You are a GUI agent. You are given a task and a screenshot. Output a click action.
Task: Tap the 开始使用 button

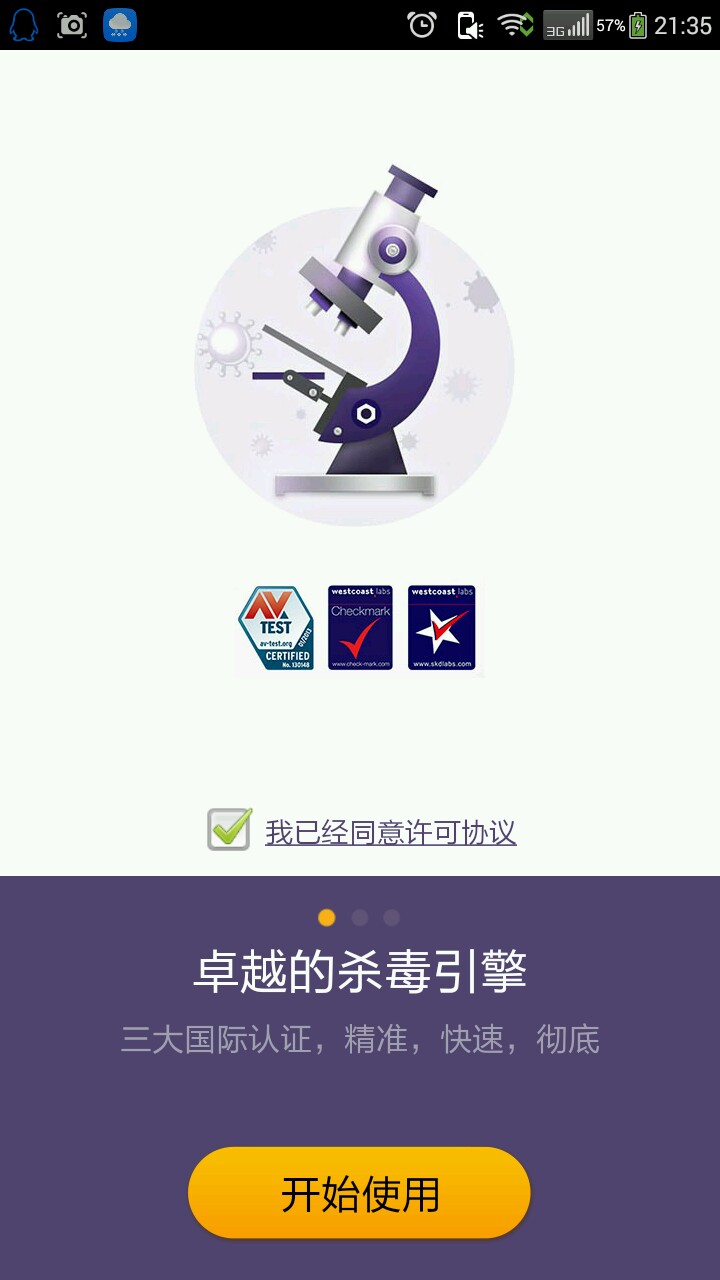pos(359,1193)
